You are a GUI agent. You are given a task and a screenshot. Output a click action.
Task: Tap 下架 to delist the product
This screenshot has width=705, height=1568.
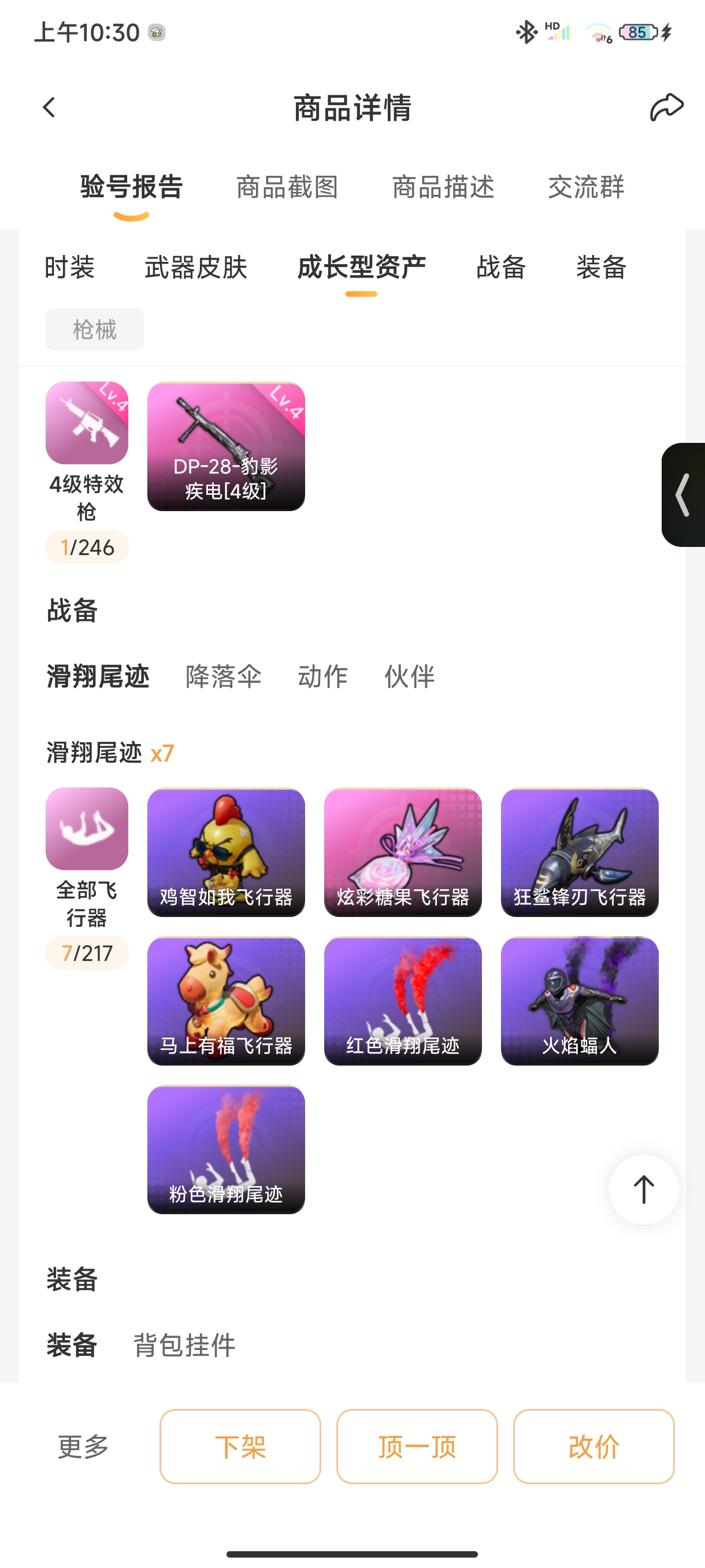[x=240, y=1446]
